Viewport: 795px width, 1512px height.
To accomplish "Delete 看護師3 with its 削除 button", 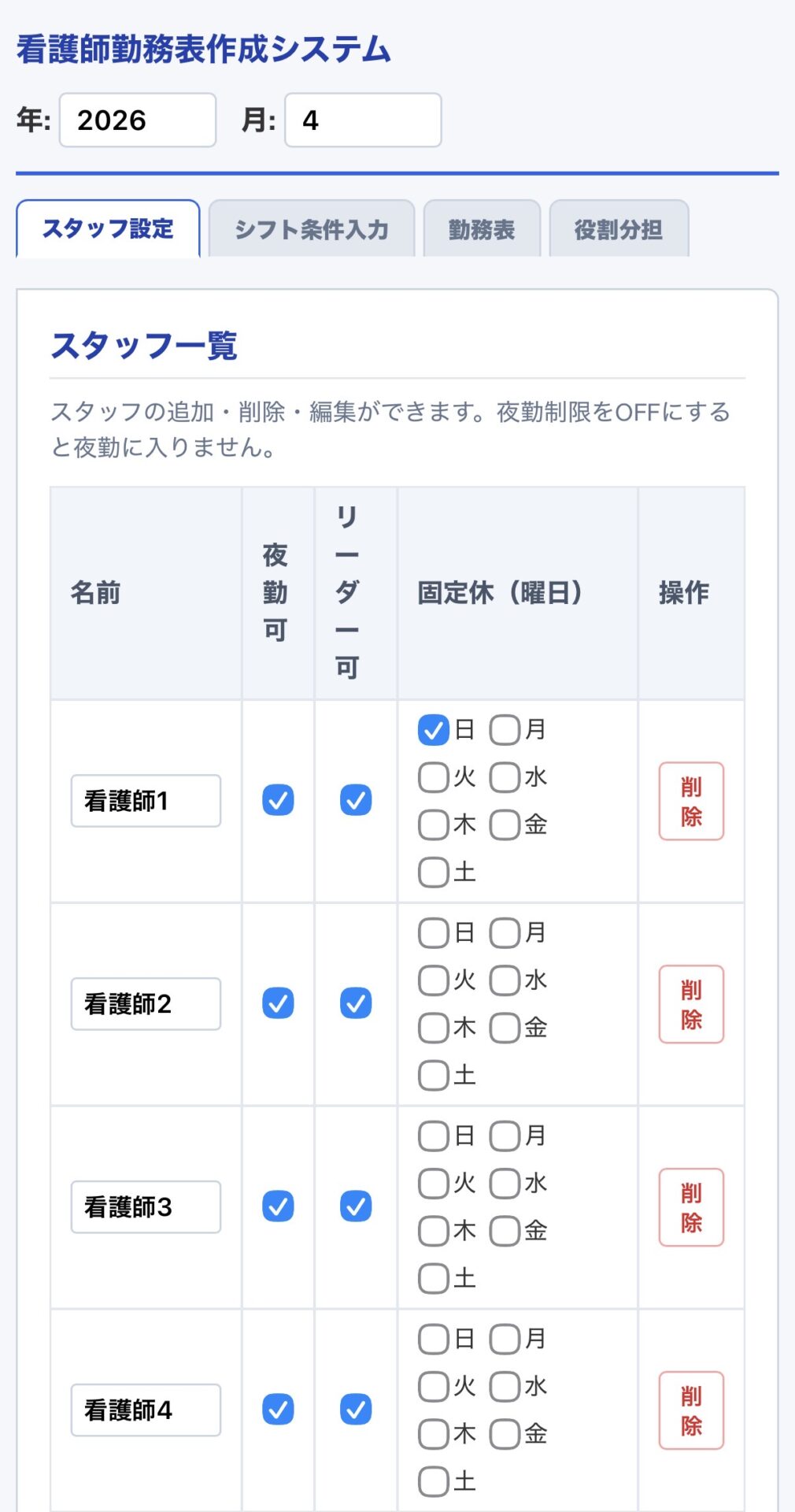I will [690, 1206].
